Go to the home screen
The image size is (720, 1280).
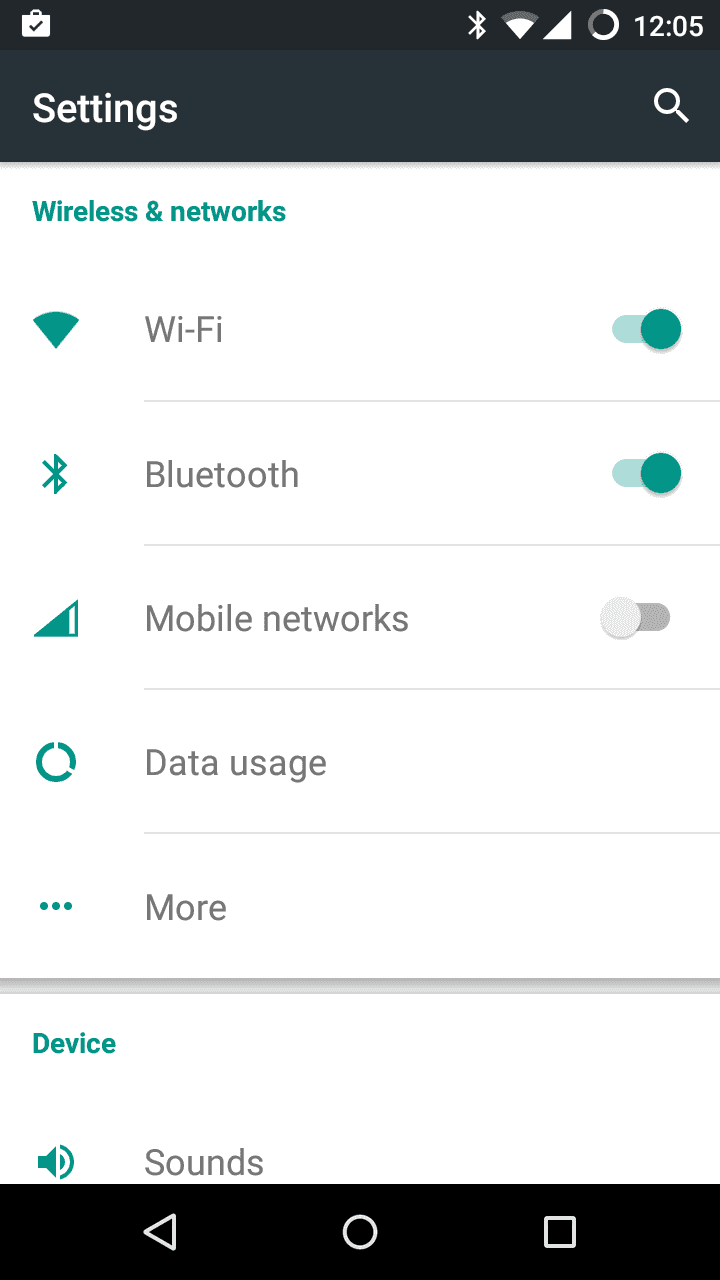(x=360, y=1231)
